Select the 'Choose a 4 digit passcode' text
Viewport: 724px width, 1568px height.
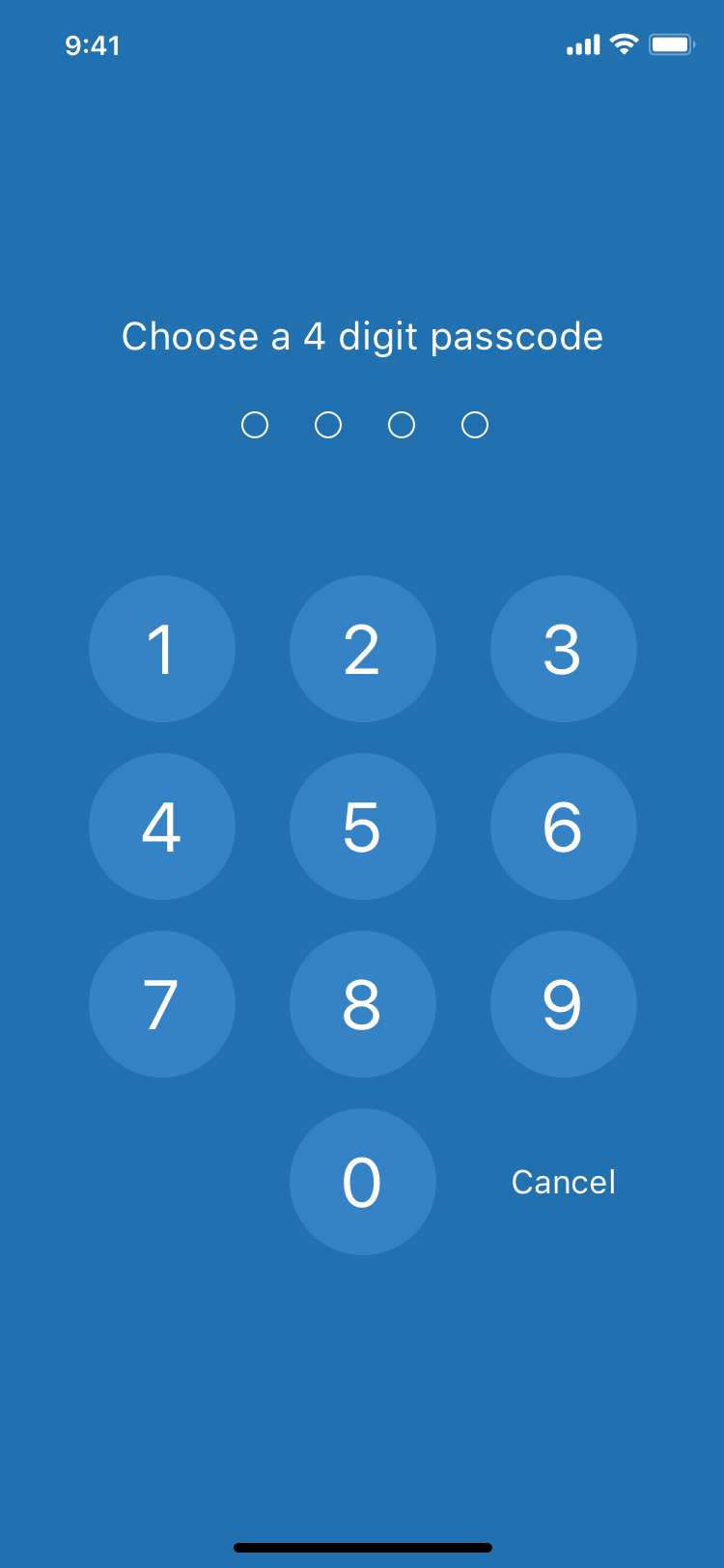pos(362,336)
